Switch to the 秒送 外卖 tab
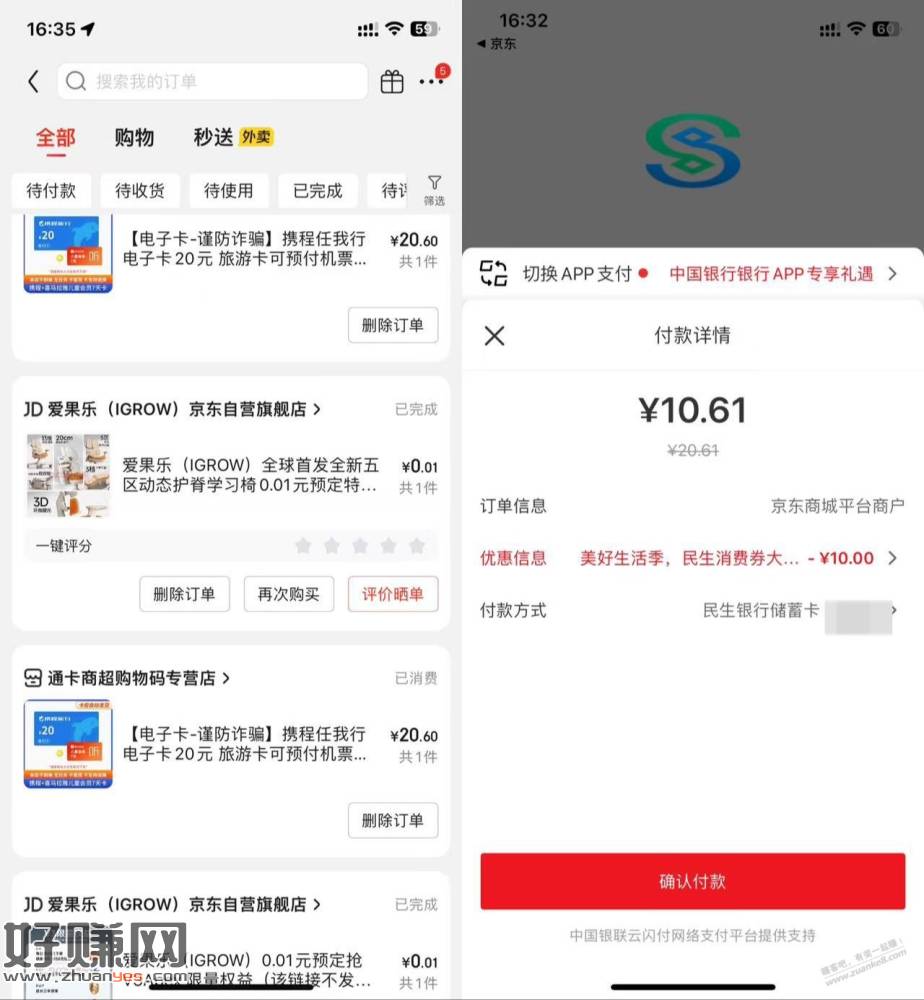The width and height of the screenshot is (924, 1000). (x=233, y=138)
